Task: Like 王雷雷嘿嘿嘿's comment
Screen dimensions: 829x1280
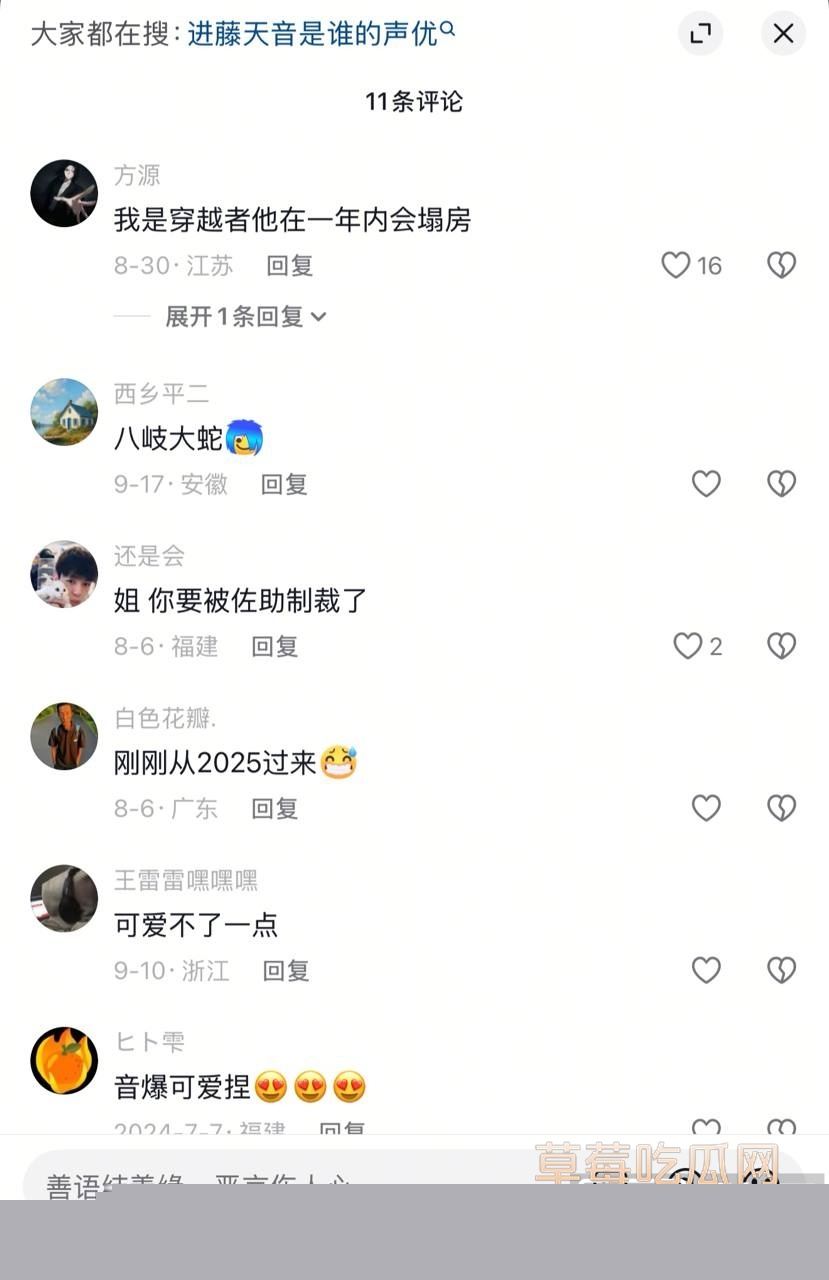Action: pos(706,970)
